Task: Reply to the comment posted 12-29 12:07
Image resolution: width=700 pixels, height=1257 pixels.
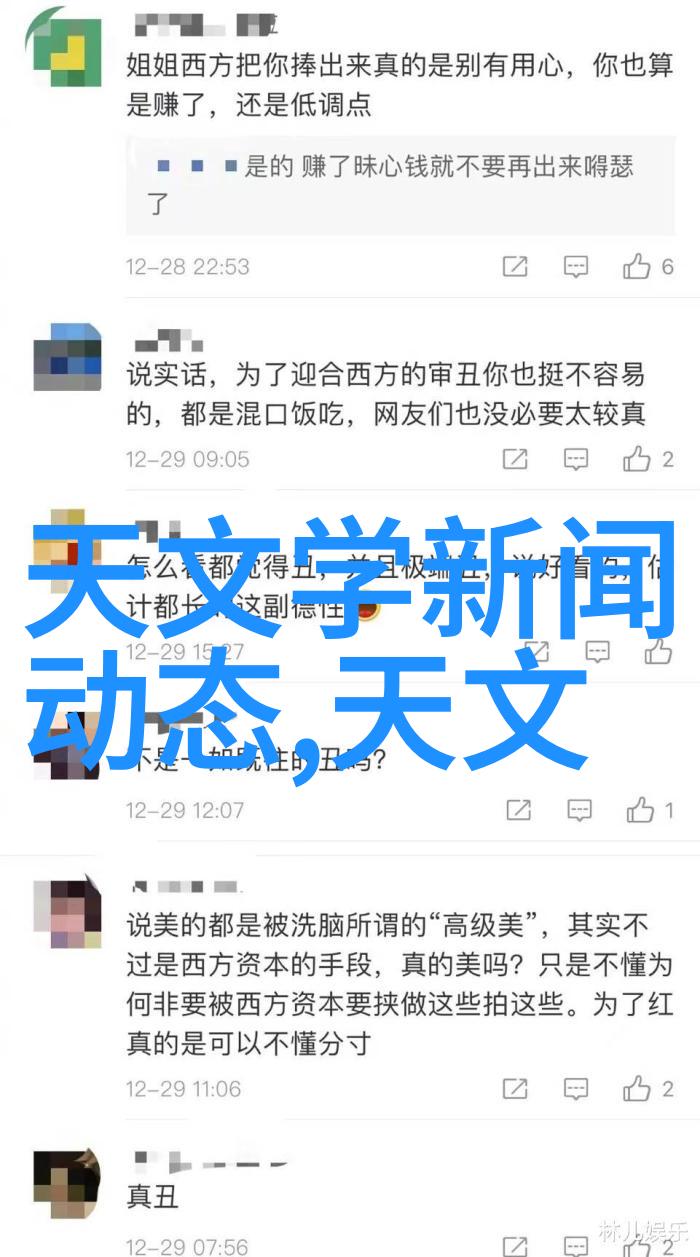Action: tap(579, 810)
